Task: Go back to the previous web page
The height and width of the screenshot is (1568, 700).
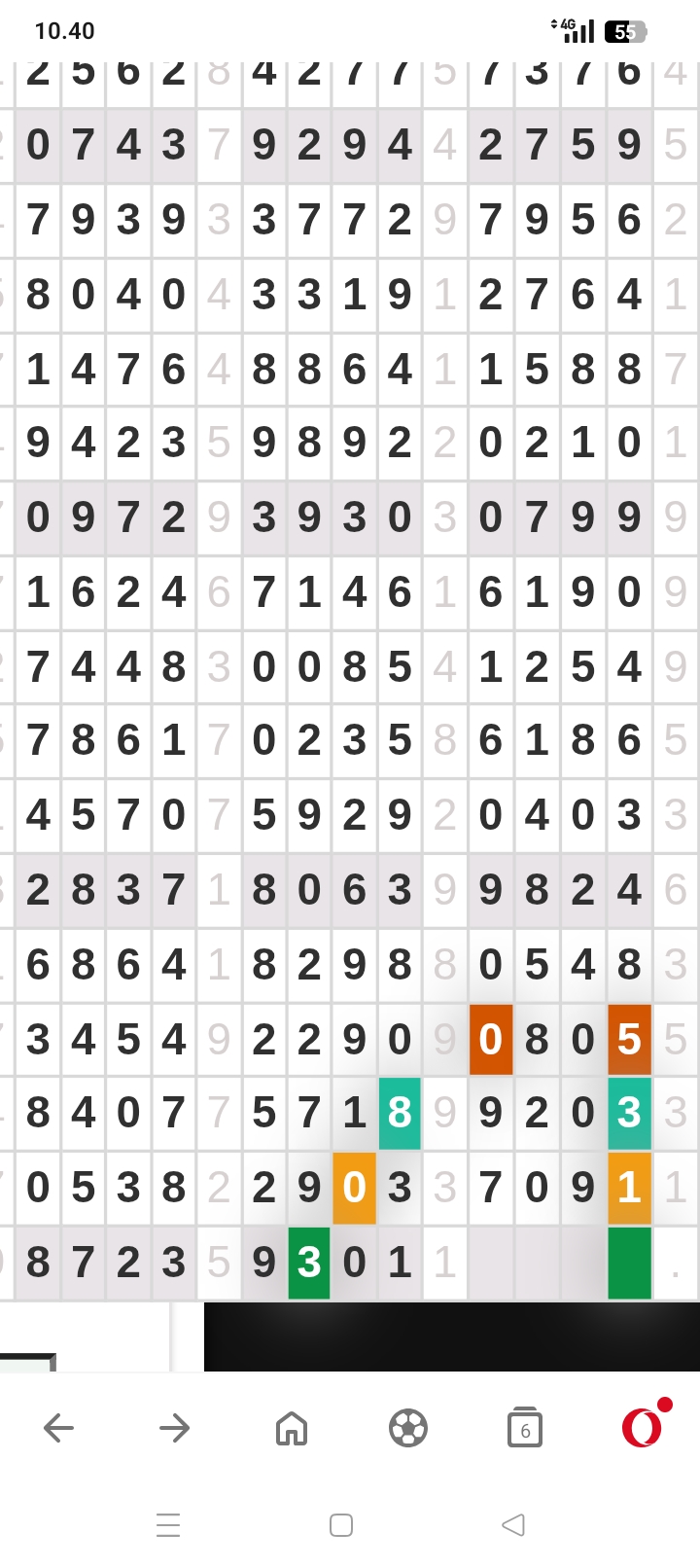Action: 58,1428
